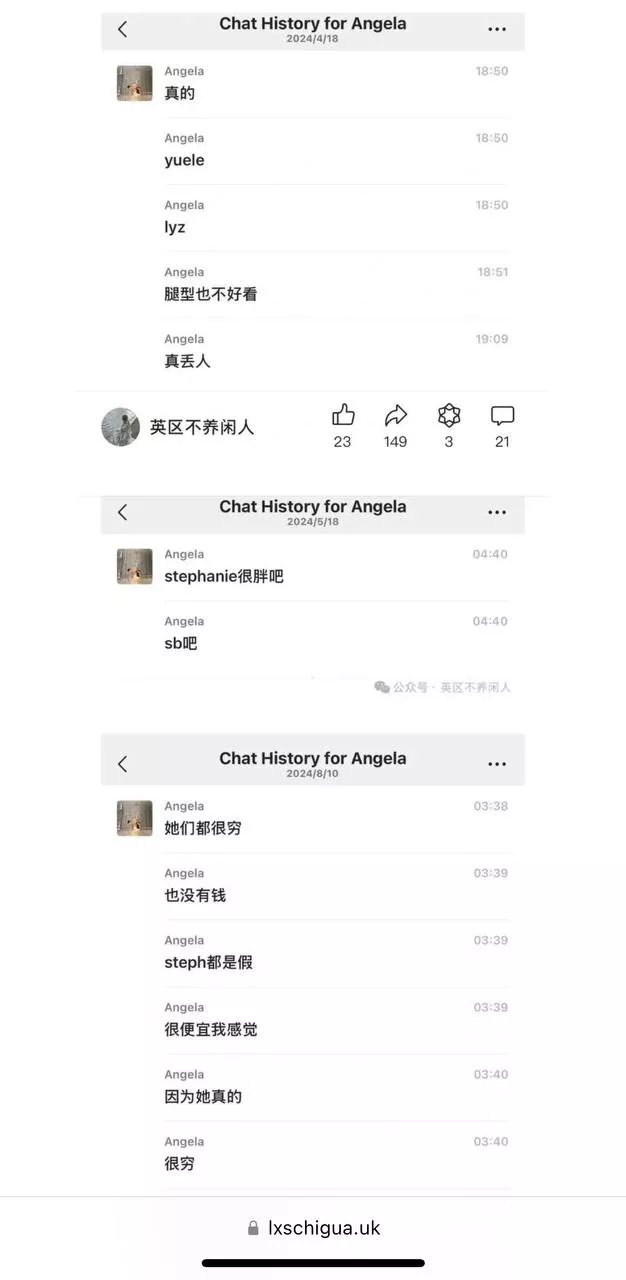Image resolution: width=626 pixels, height=1280 pixels.
Task: Like the post by 英区不养闲人
Action: [343, 416]
